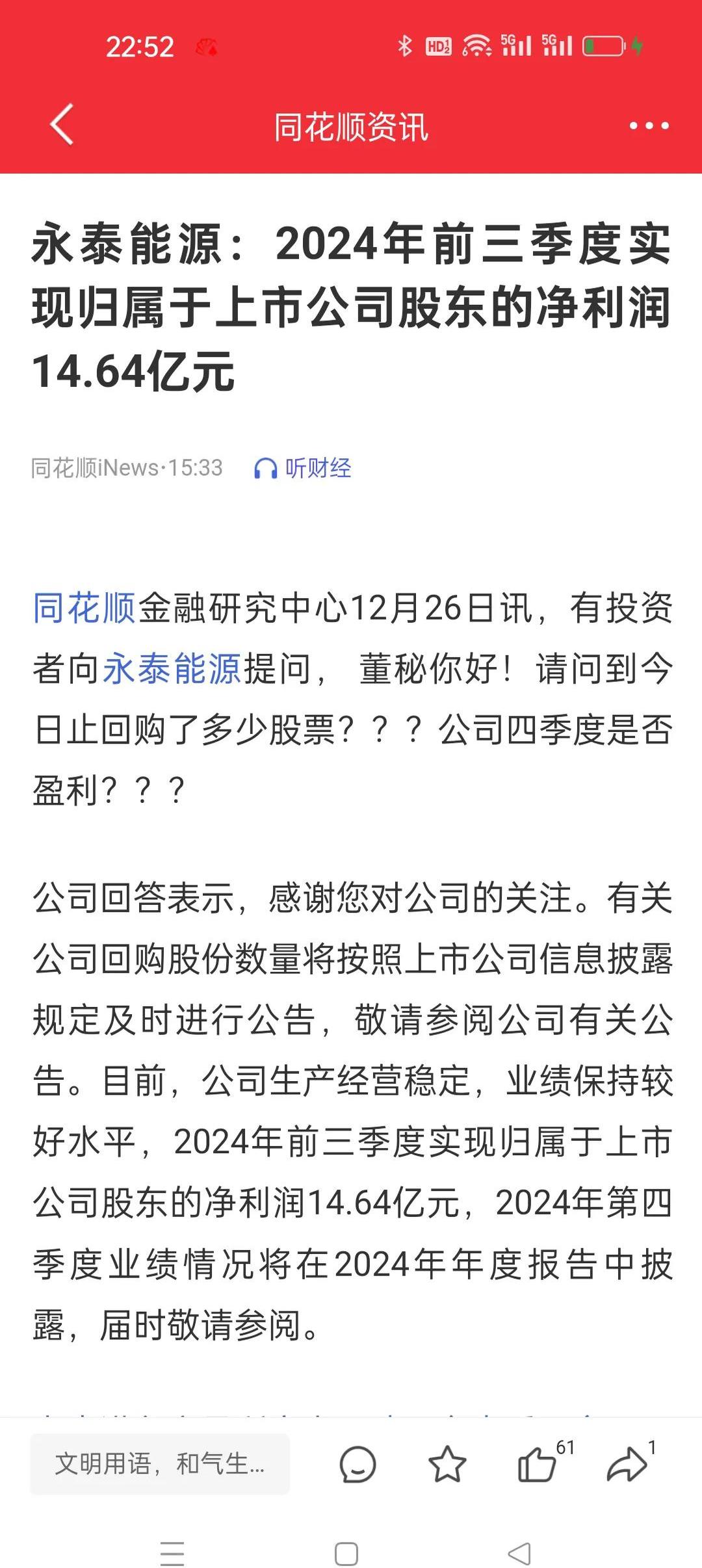The width and height of the screenshot is (702, 1568).
Task: Go to the system home screen
Action: (346, 1554)
